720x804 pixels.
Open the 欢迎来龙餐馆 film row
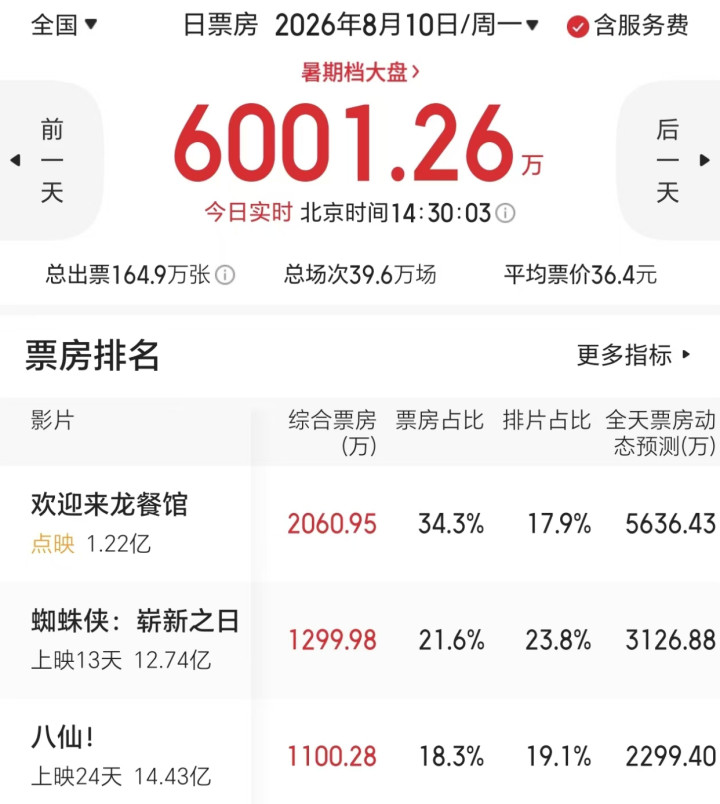point(360,524)
